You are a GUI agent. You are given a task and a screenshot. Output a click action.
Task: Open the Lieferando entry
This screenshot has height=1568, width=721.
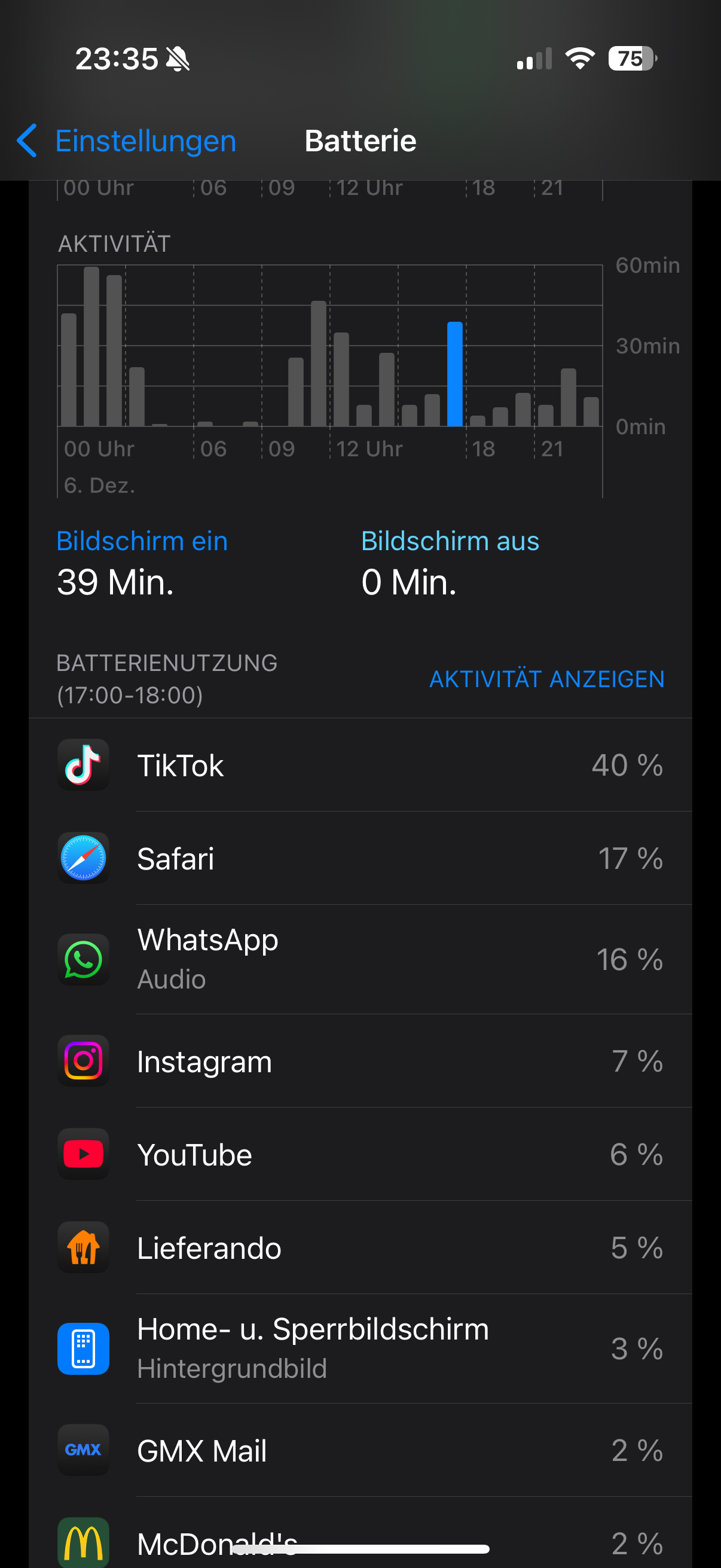coord(360,1247)
